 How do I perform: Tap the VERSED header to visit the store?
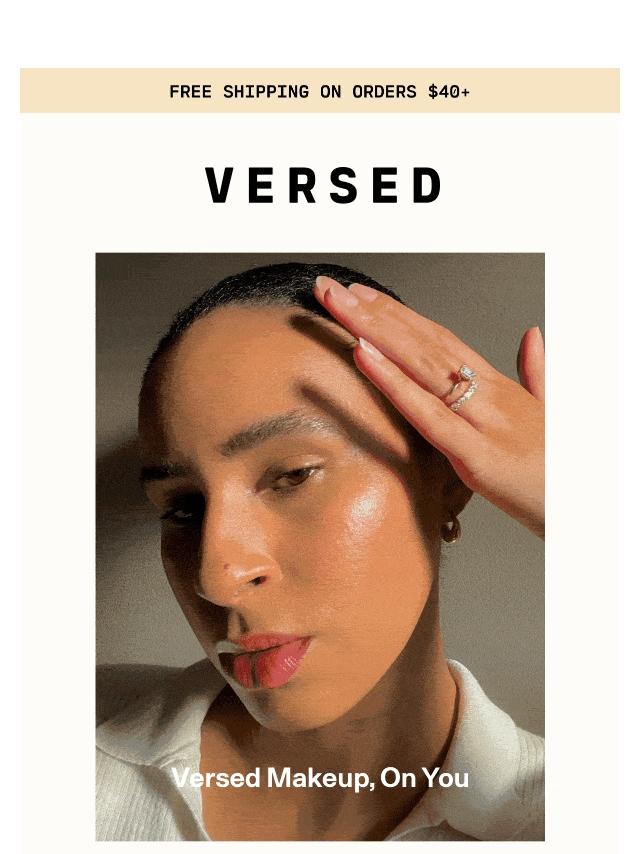324,185
